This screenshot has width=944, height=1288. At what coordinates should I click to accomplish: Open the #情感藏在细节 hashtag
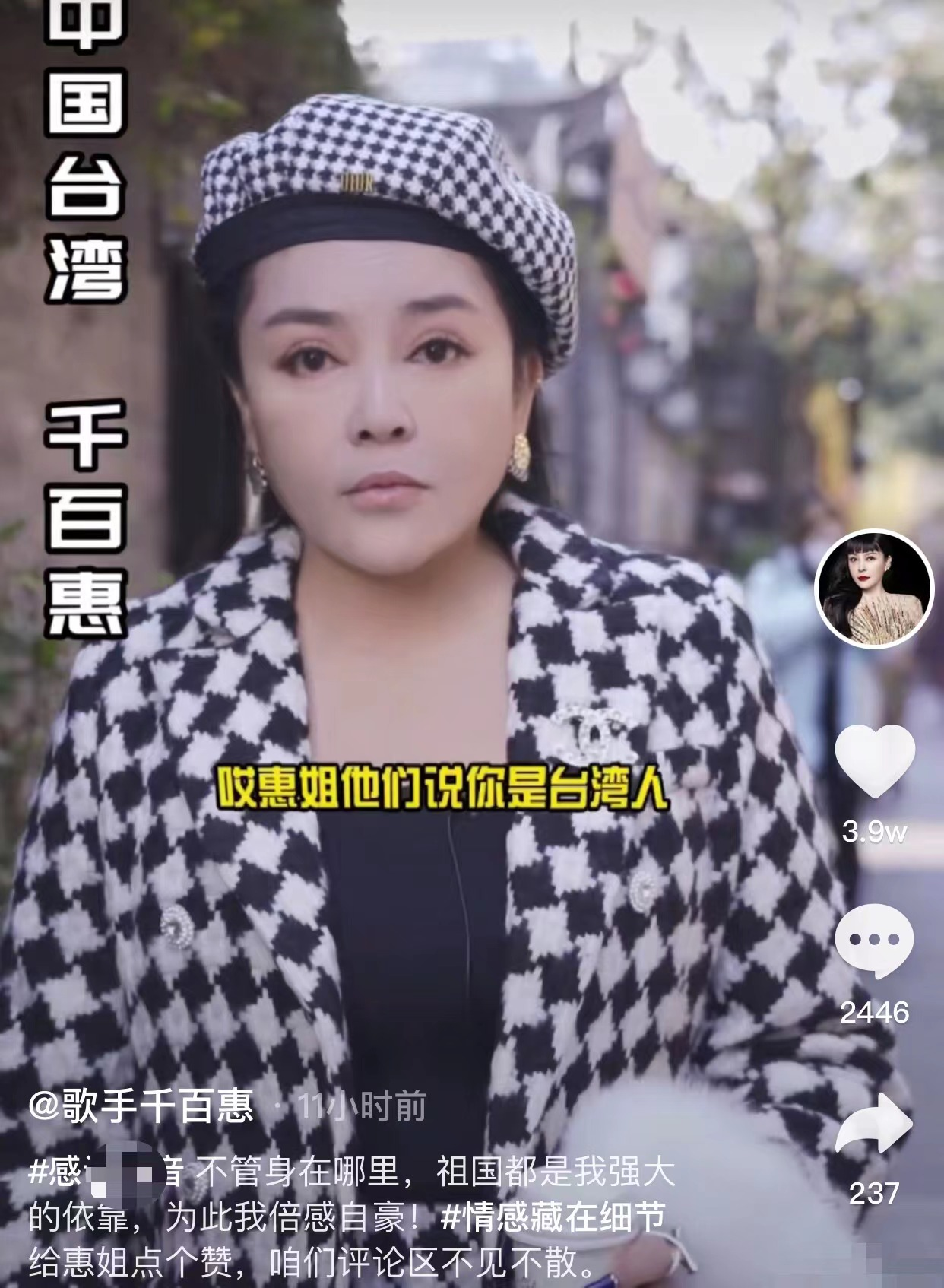(x=553, y=1217)
